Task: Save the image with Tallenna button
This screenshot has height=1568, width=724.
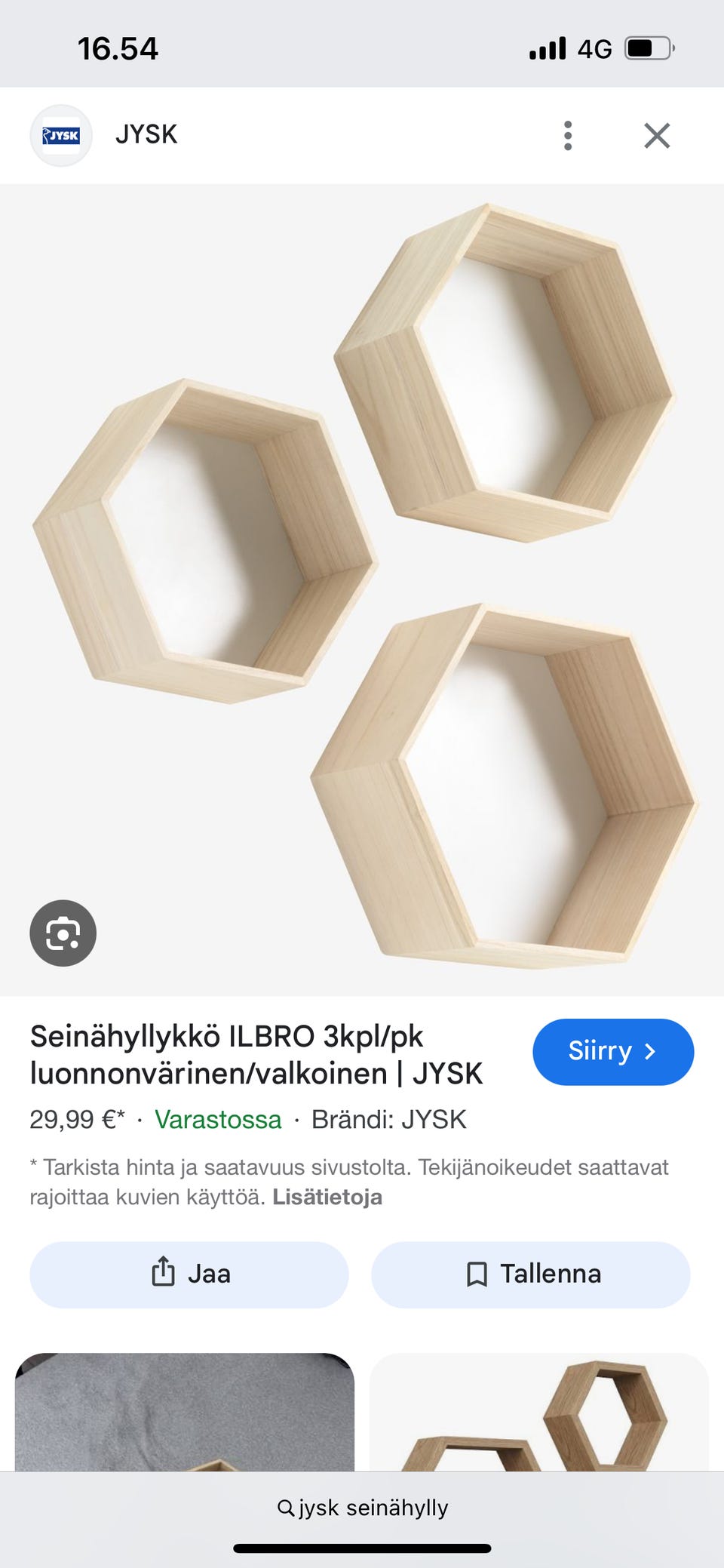Action: coord(531,1274)
